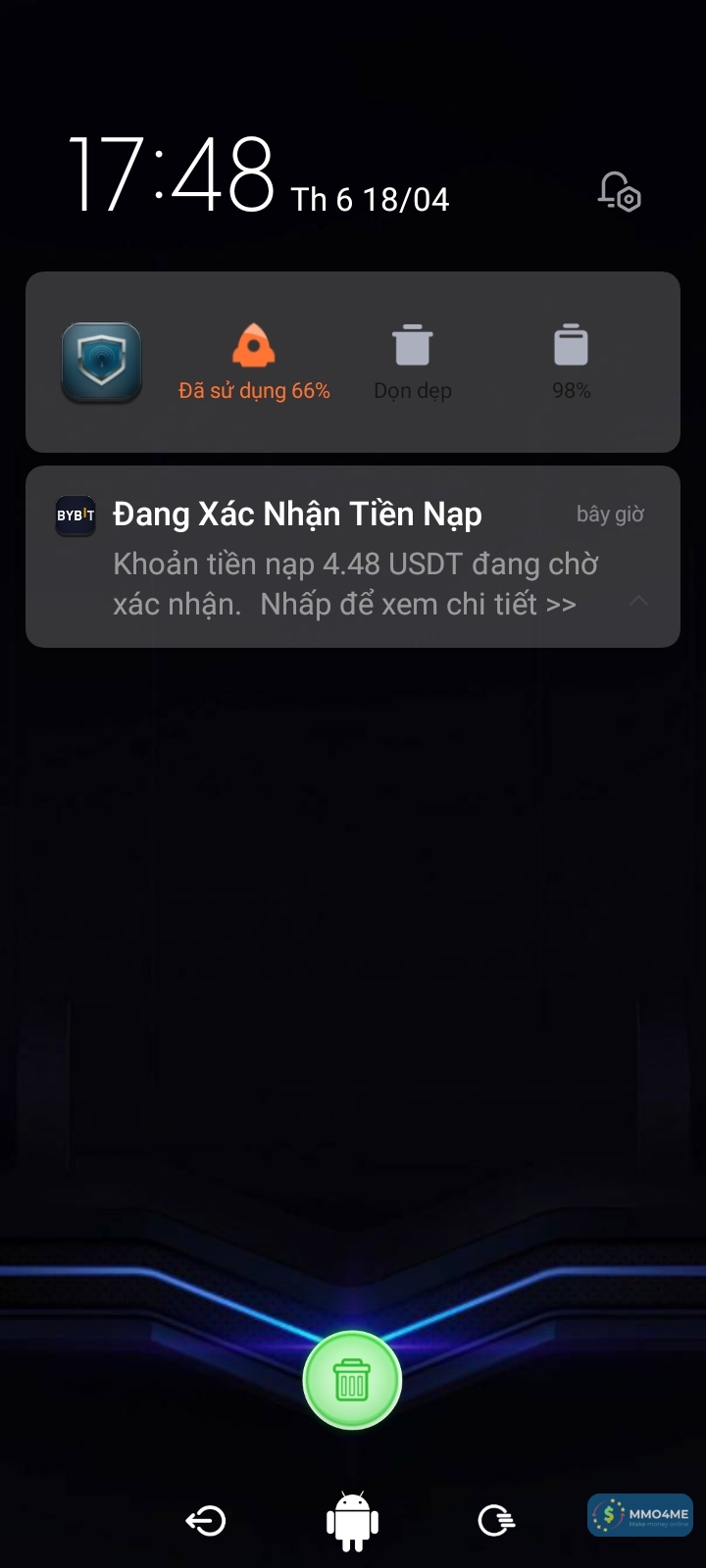The height and width of the screenshot is (1568, 706).
Task: Open notification settings bell icon
Action: (619, 192)
